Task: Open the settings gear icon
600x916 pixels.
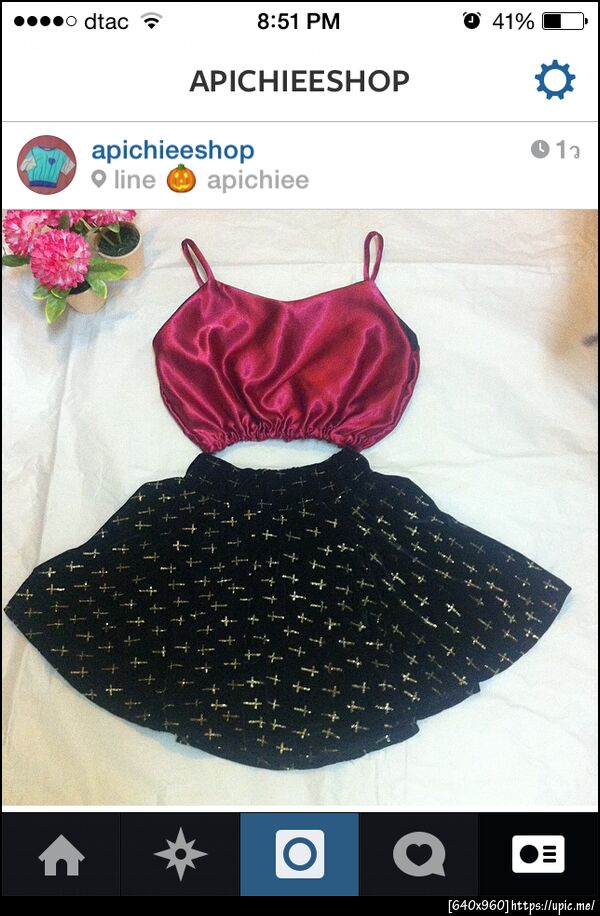Action: click(x=554, y=80)
